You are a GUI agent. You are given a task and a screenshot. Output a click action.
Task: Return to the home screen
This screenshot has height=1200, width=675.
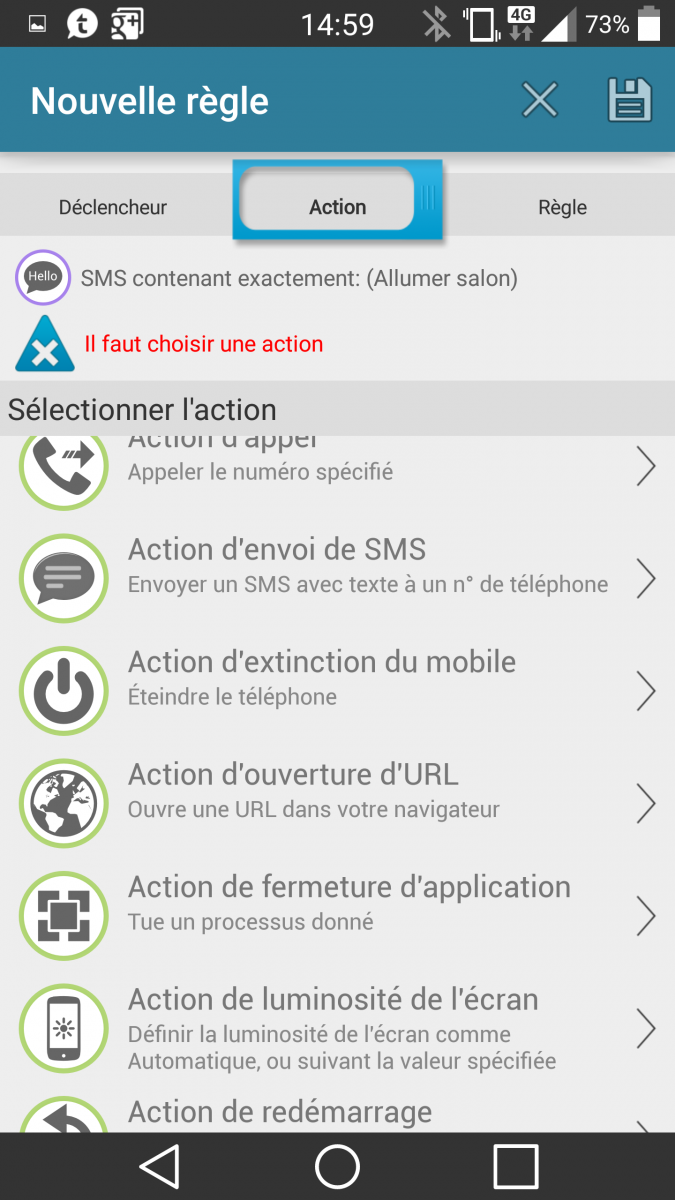tap(337, 1166)
